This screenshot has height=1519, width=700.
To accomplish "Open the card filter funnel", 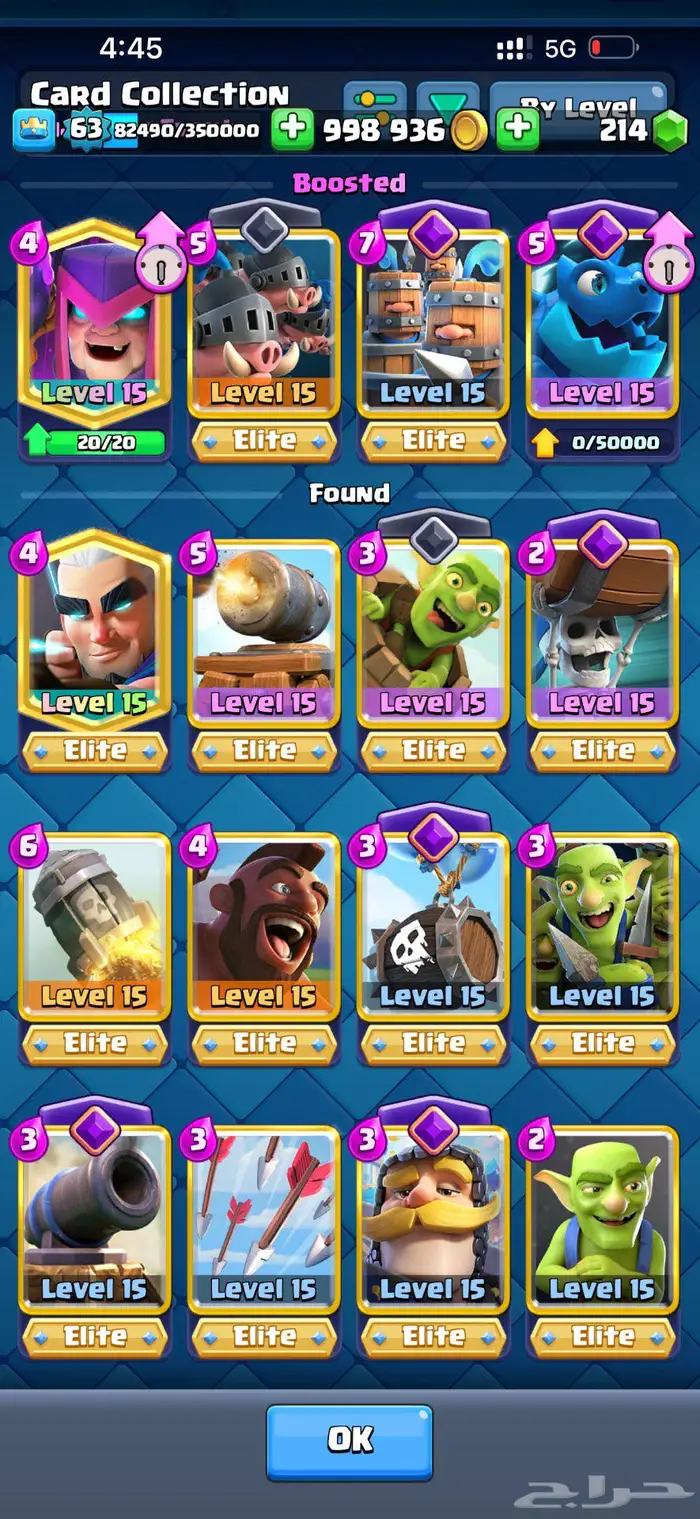I will coord(446,100).
